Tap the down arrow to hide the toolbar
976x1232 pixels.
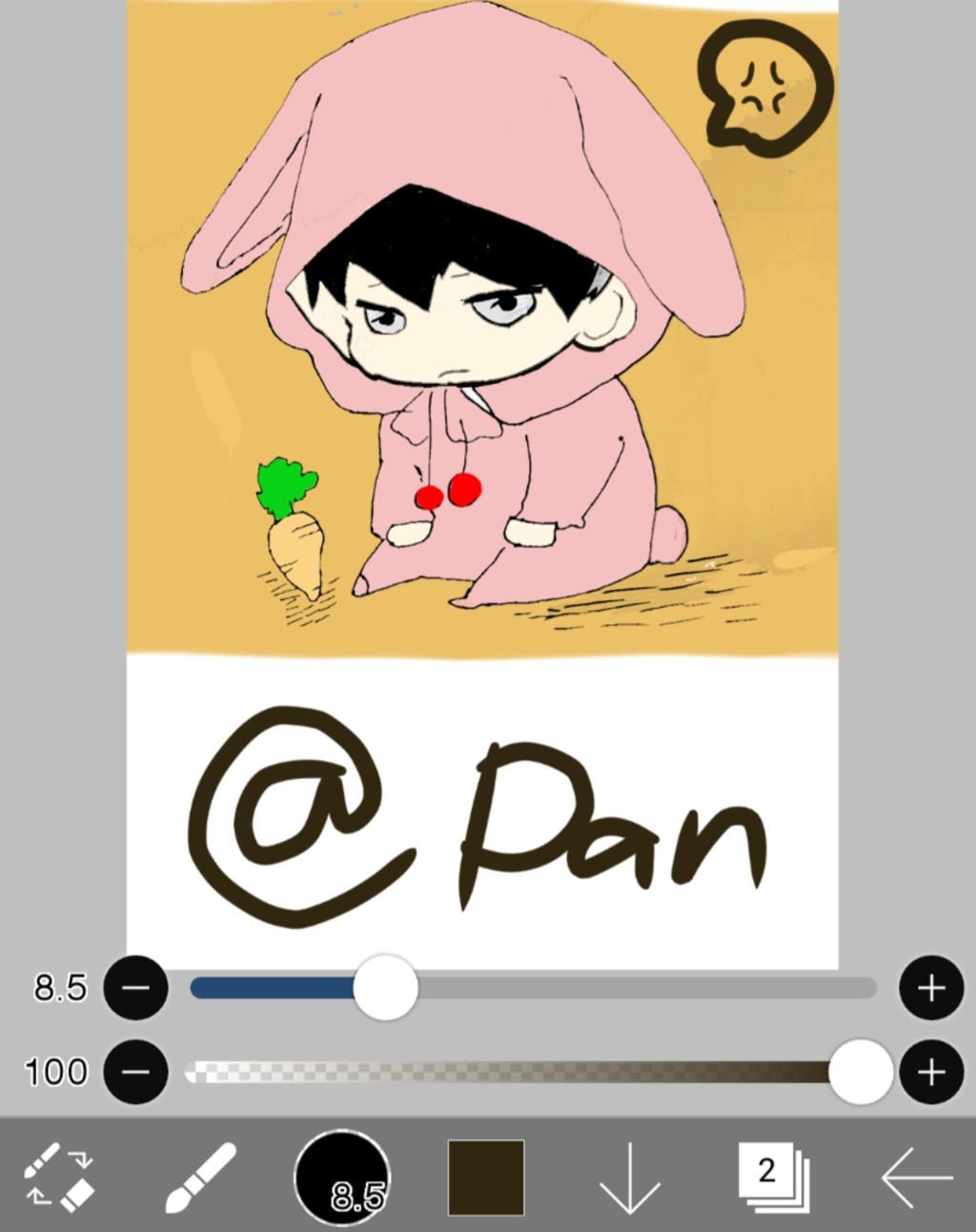630,1180
